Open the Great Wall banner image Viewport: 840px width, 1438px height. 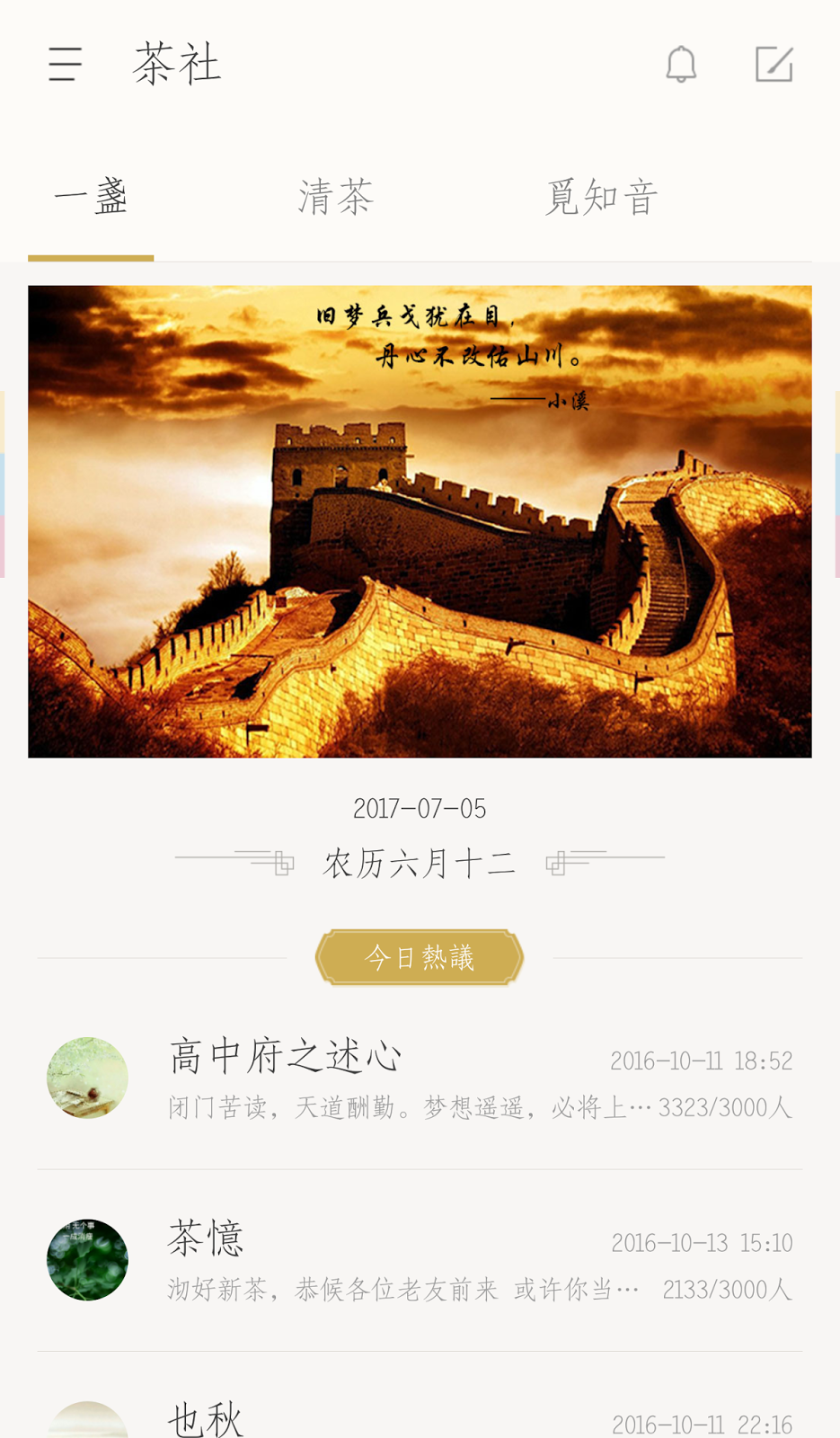(420, 521)
